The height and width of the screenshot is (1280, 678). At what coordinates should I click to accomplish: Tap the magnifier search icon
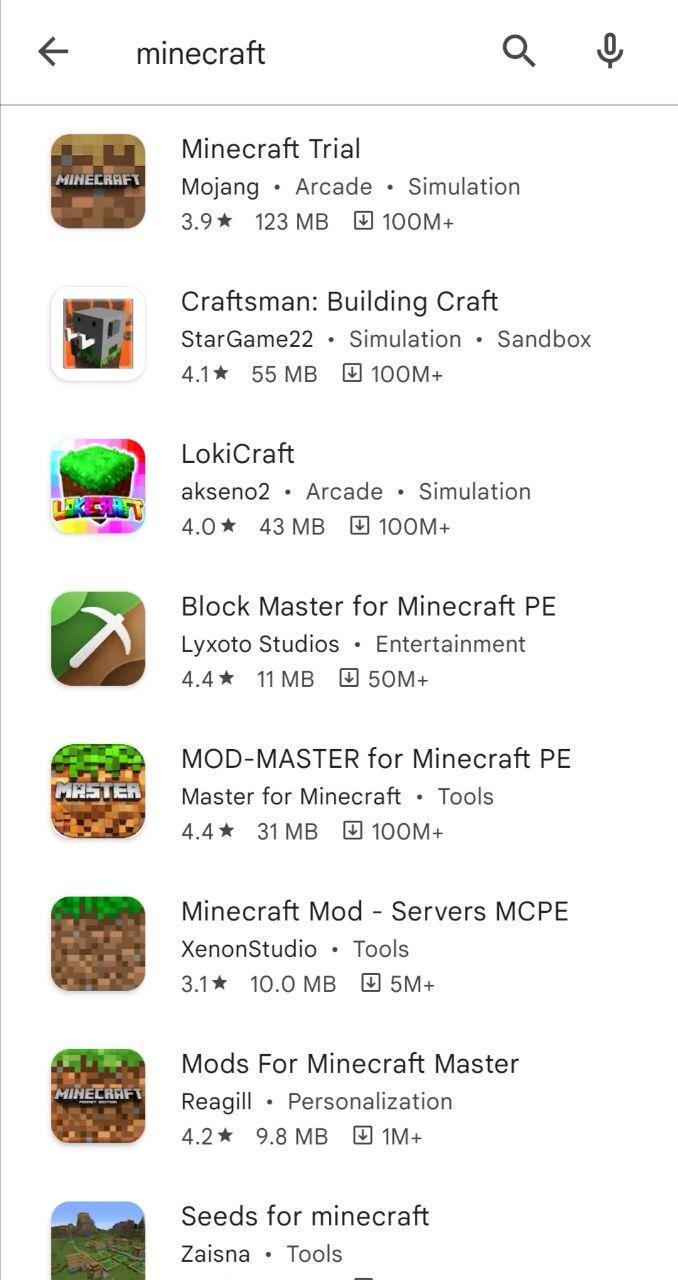click(519, 51)
